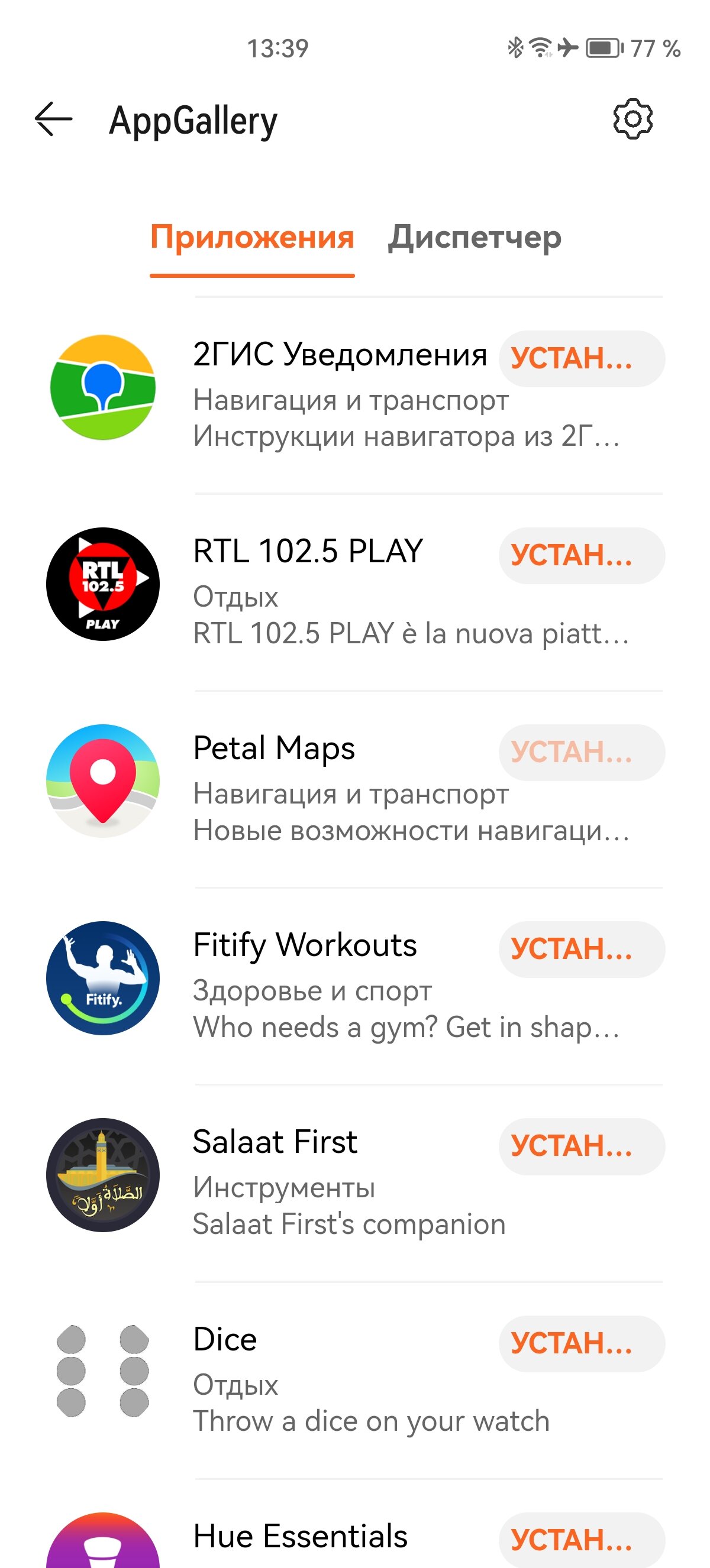Select the Приложения tab
Viewport: 710px width, 1568px height.
(x=252, y=238)
